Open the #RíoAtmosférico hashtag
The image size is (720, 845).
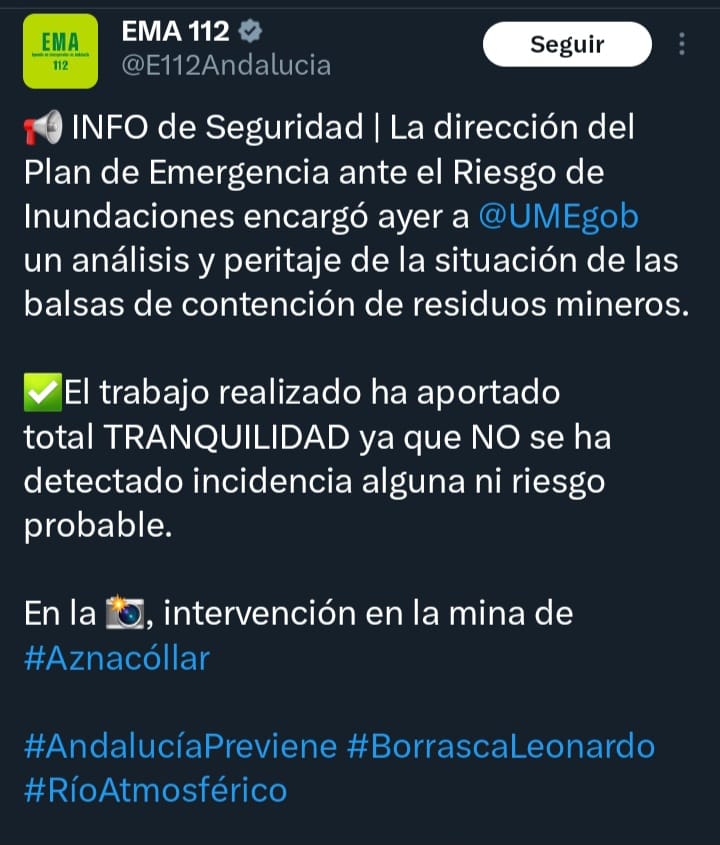coord(155,790)
